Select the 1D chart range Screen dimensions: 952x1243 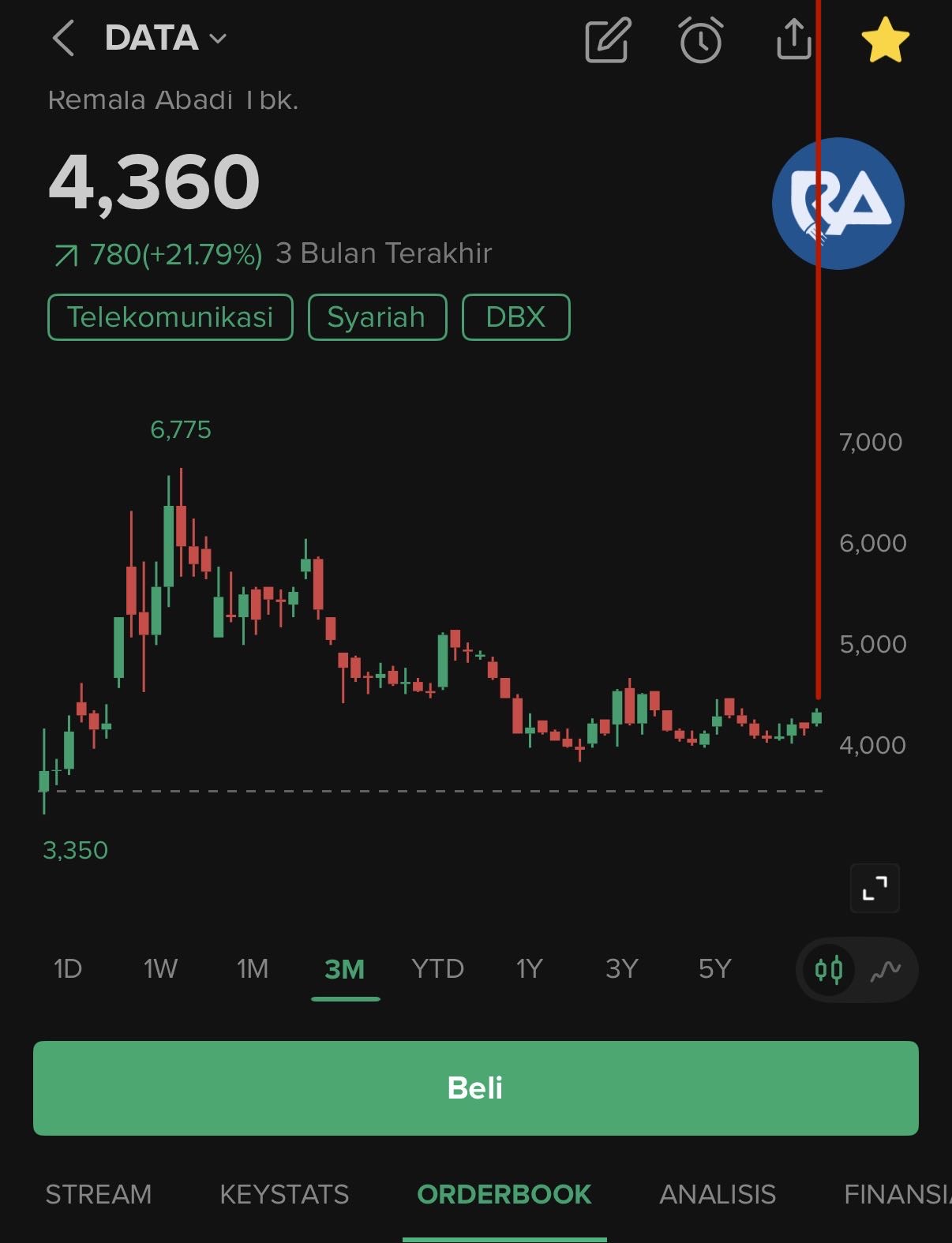[x=68, y=968]
